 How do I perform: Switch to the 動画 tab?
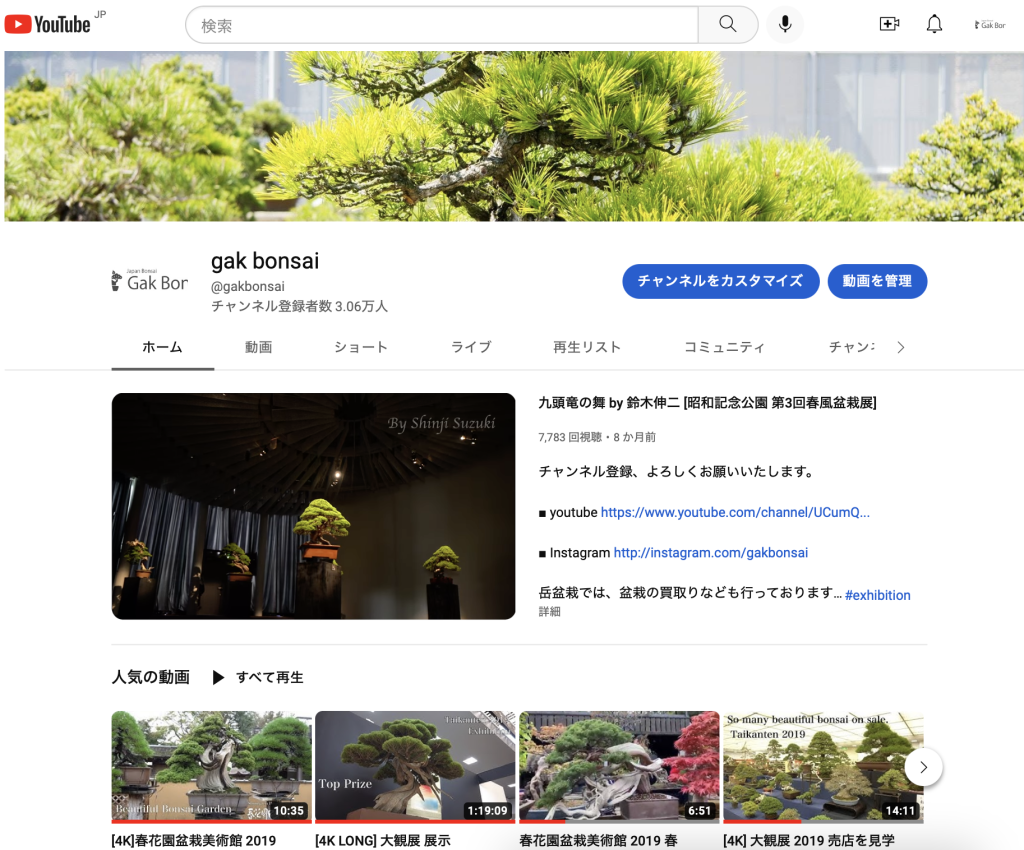pos(259,347)
